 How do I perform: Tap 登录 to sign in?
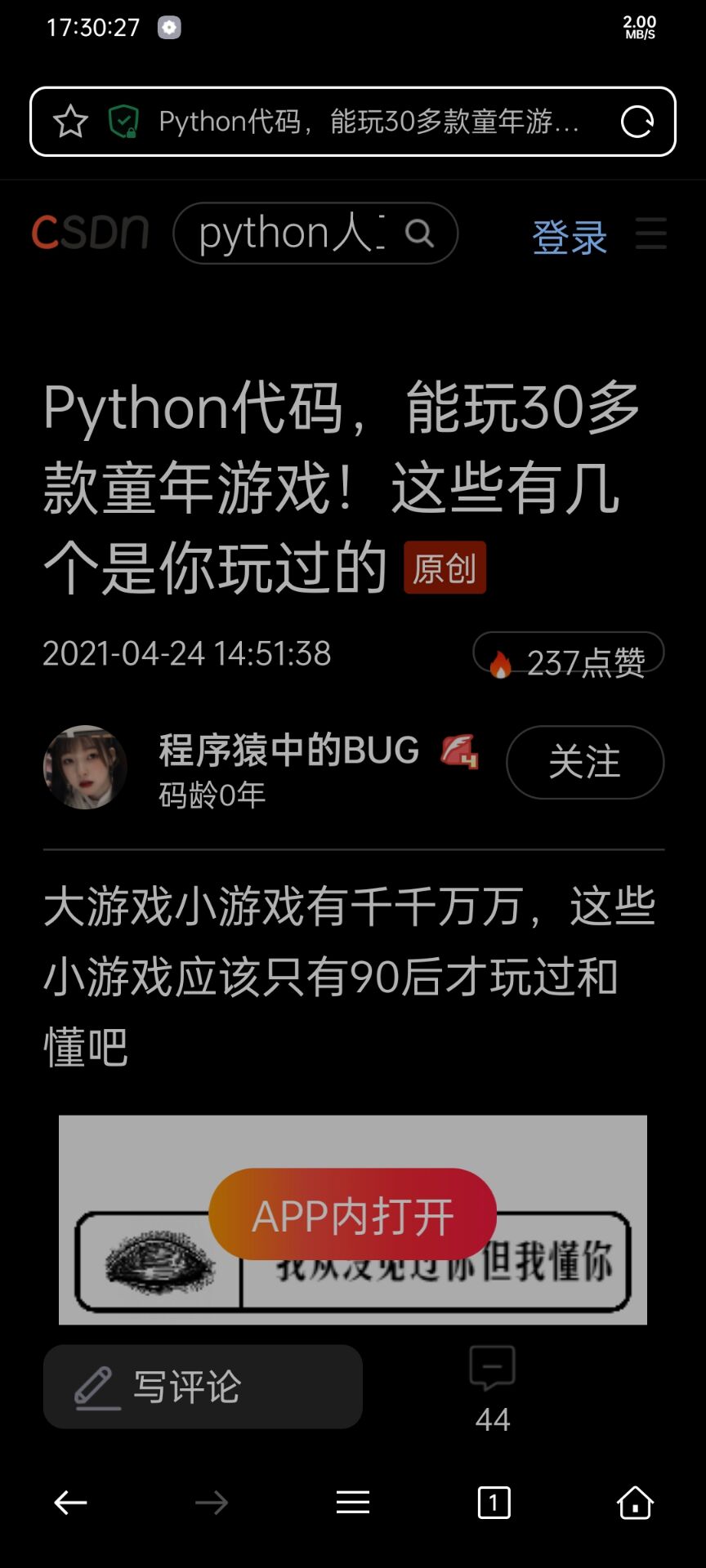pos(570,237)
